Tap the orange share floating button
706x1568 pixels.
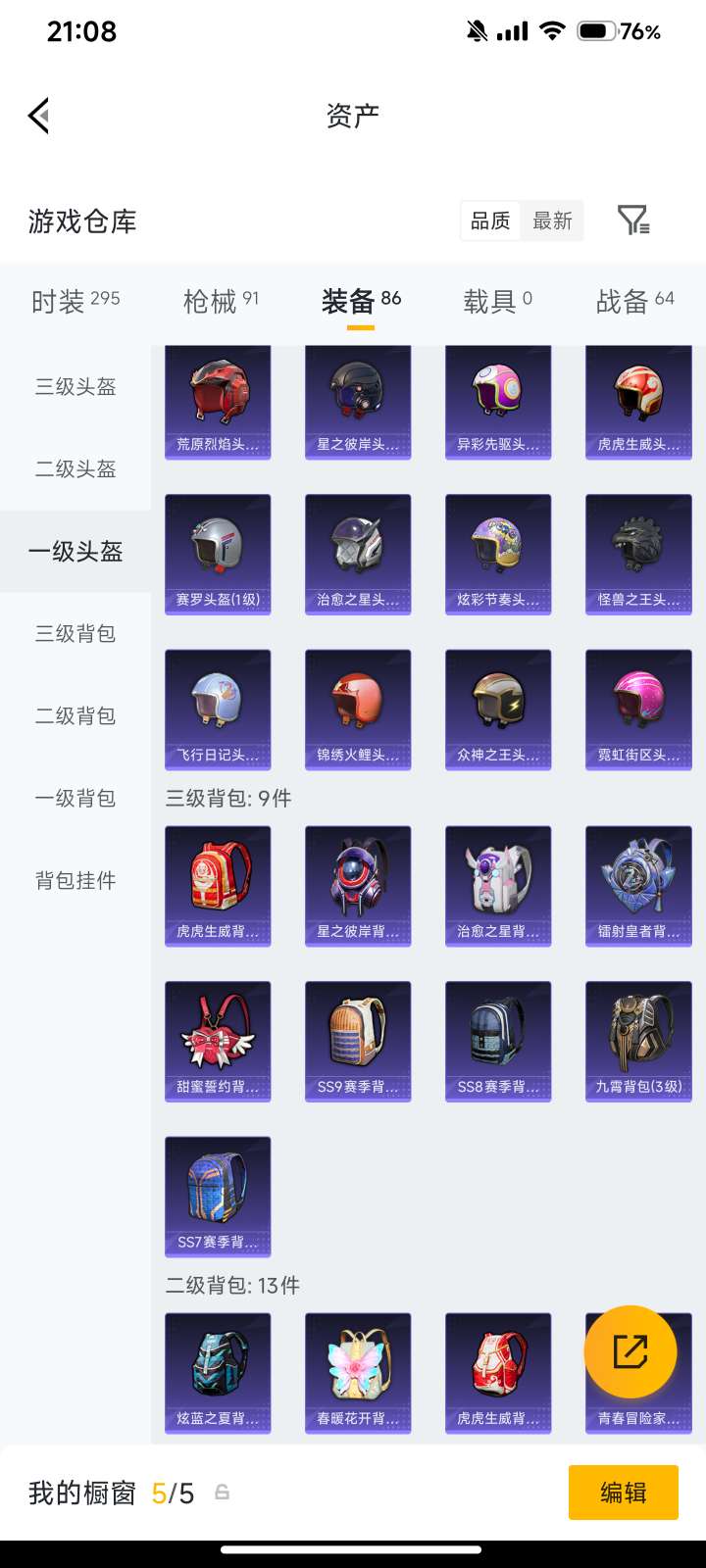(x=630, y=1351)
